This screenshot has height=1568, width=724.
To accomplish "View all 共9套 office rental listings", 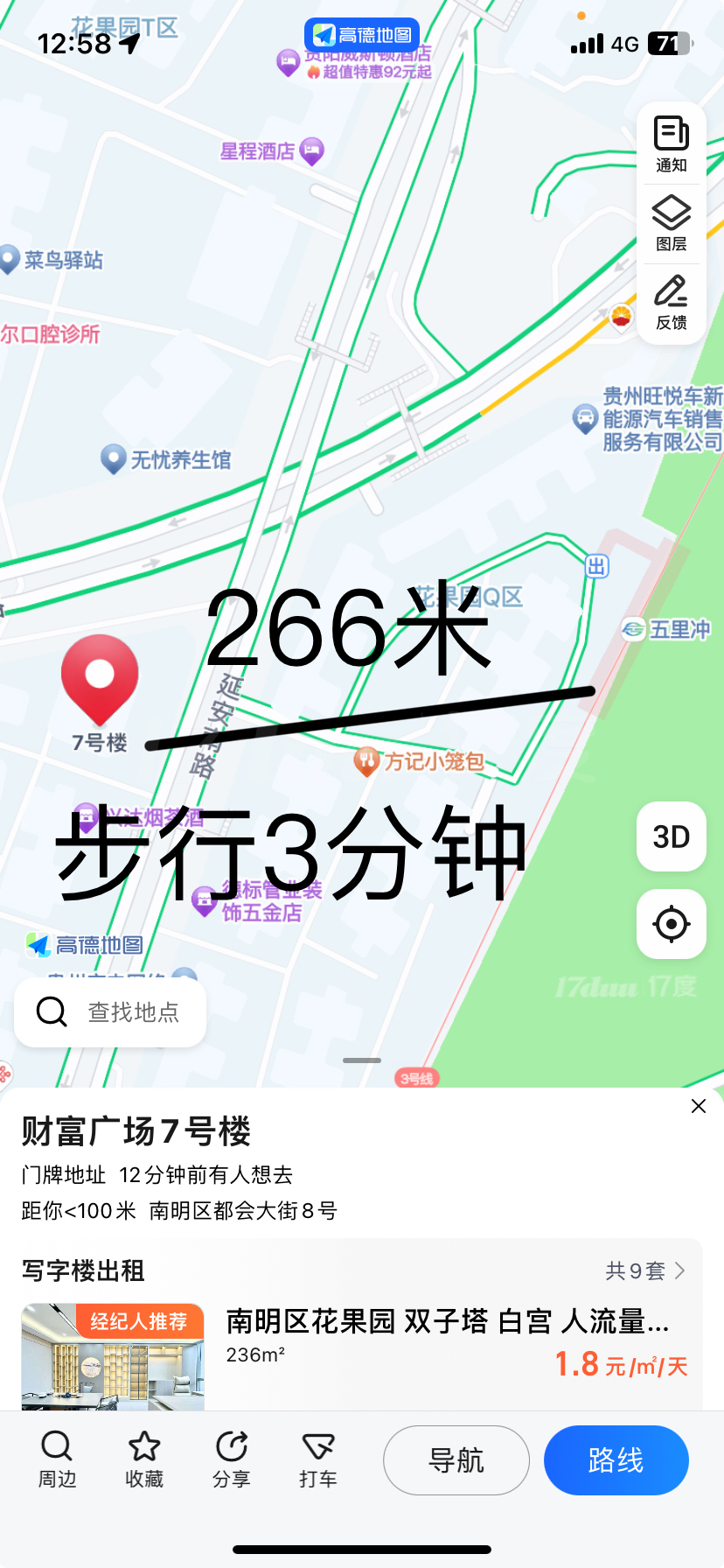I will point(645,1270).
